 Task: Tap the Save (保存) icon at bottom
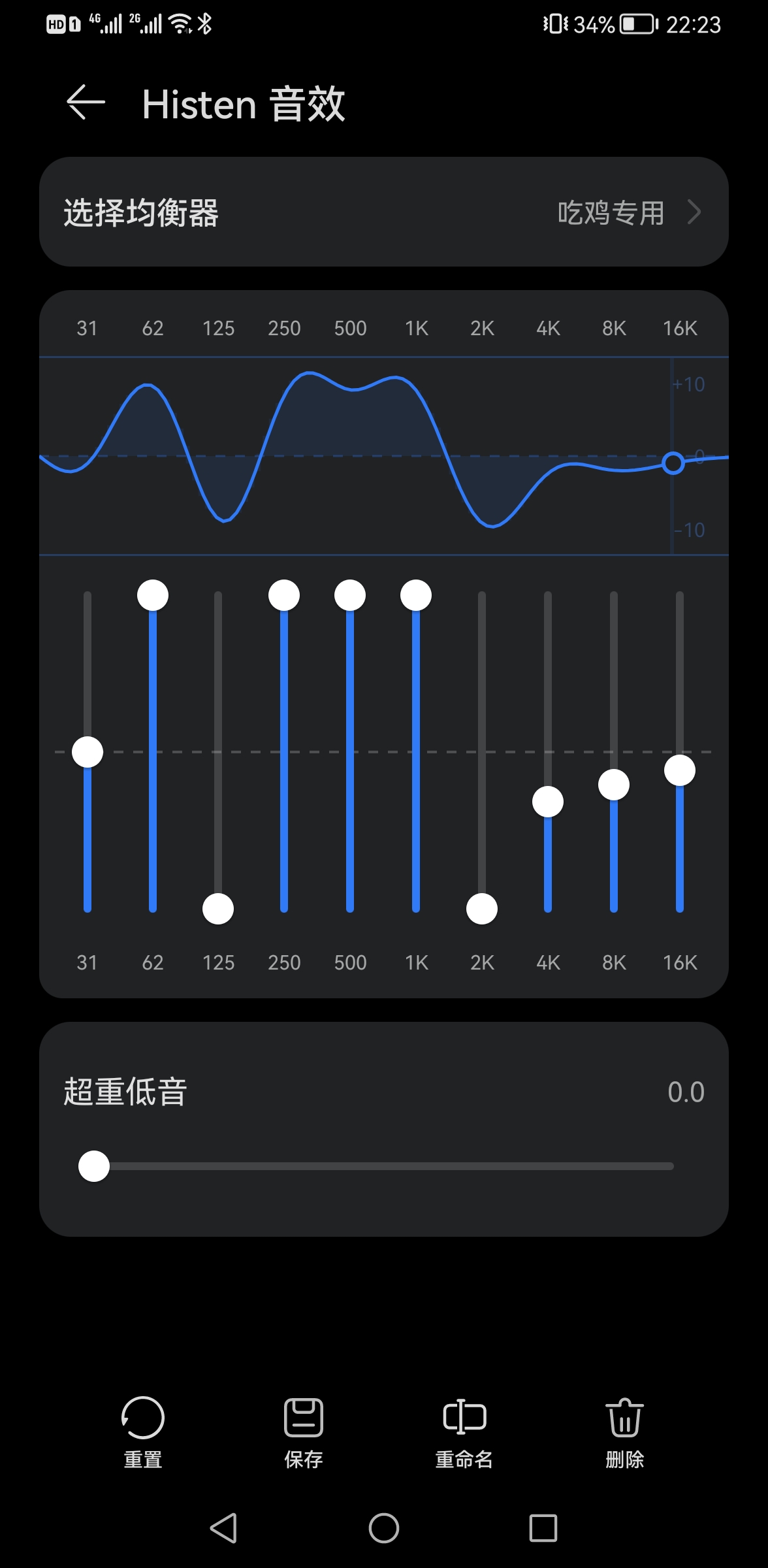coord(304,1418)
